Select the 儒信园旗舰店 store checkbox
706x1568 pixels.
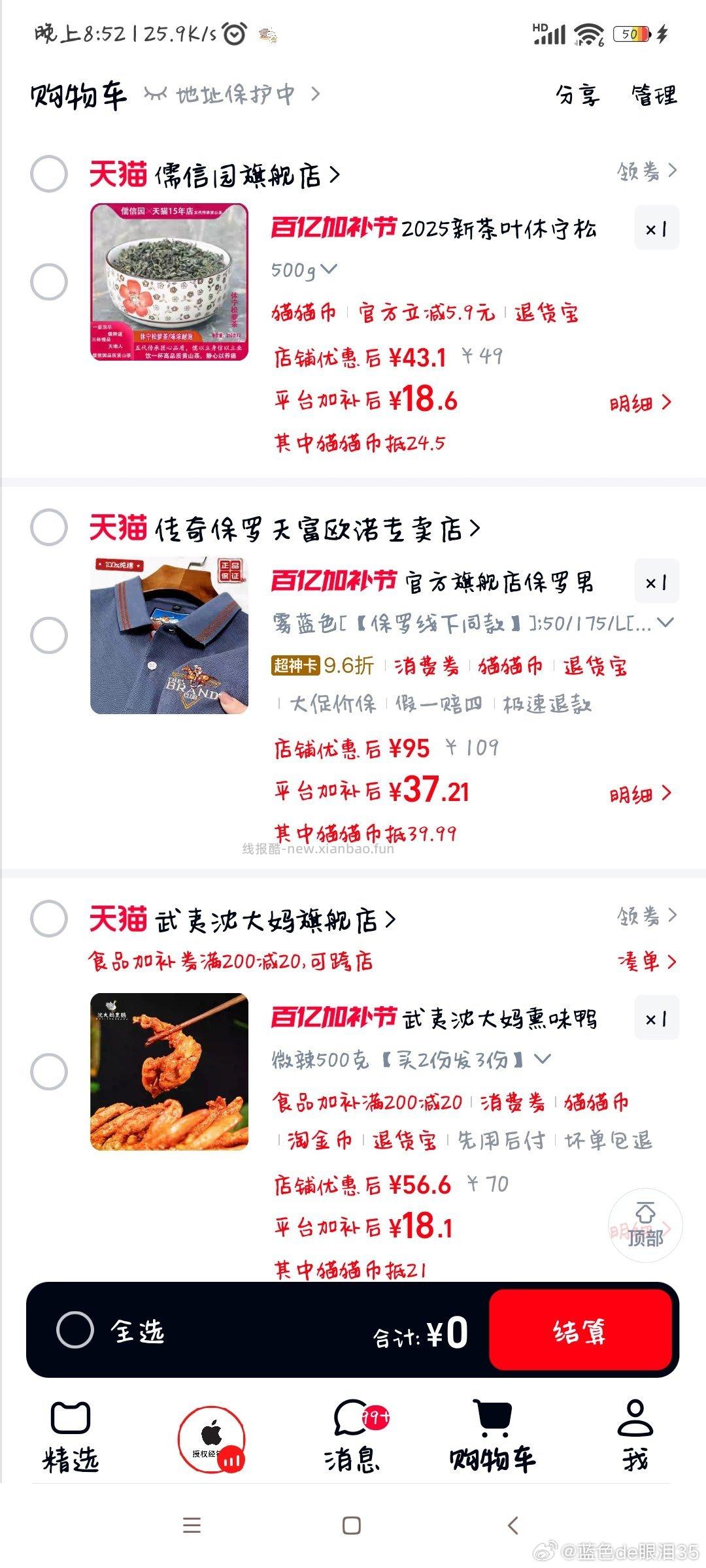(x=47, y=172)
